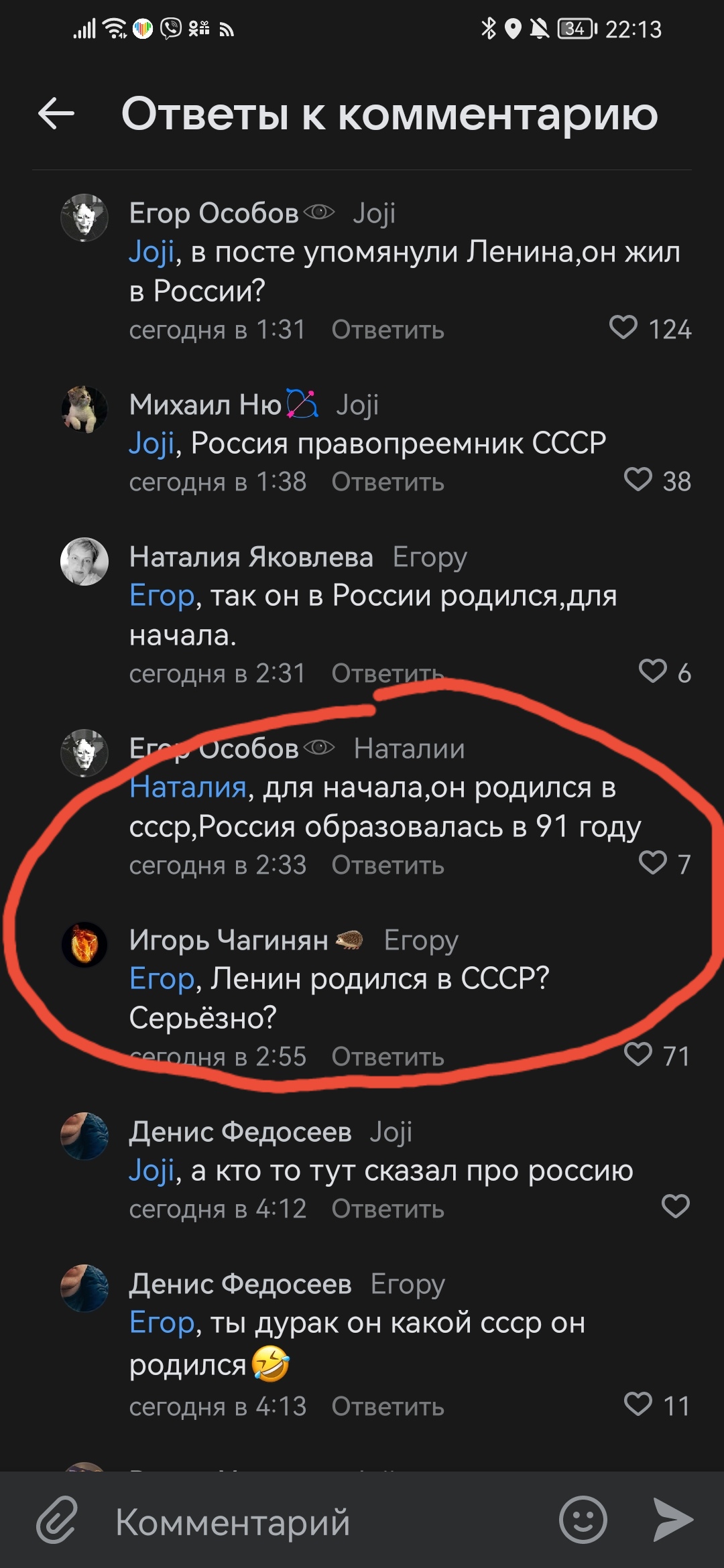Like Денис Федосеев's 4:13 comment
The height and width of the screenshot is (1568, 724).
coord(638,1404)
